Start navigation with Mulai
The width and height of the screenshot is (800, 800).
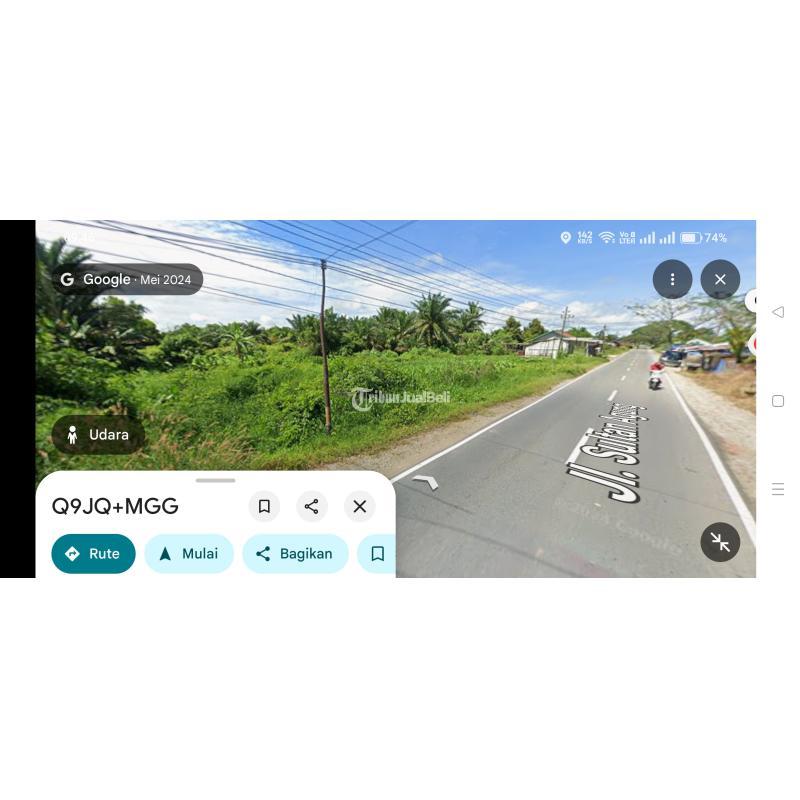coord(189,554)
